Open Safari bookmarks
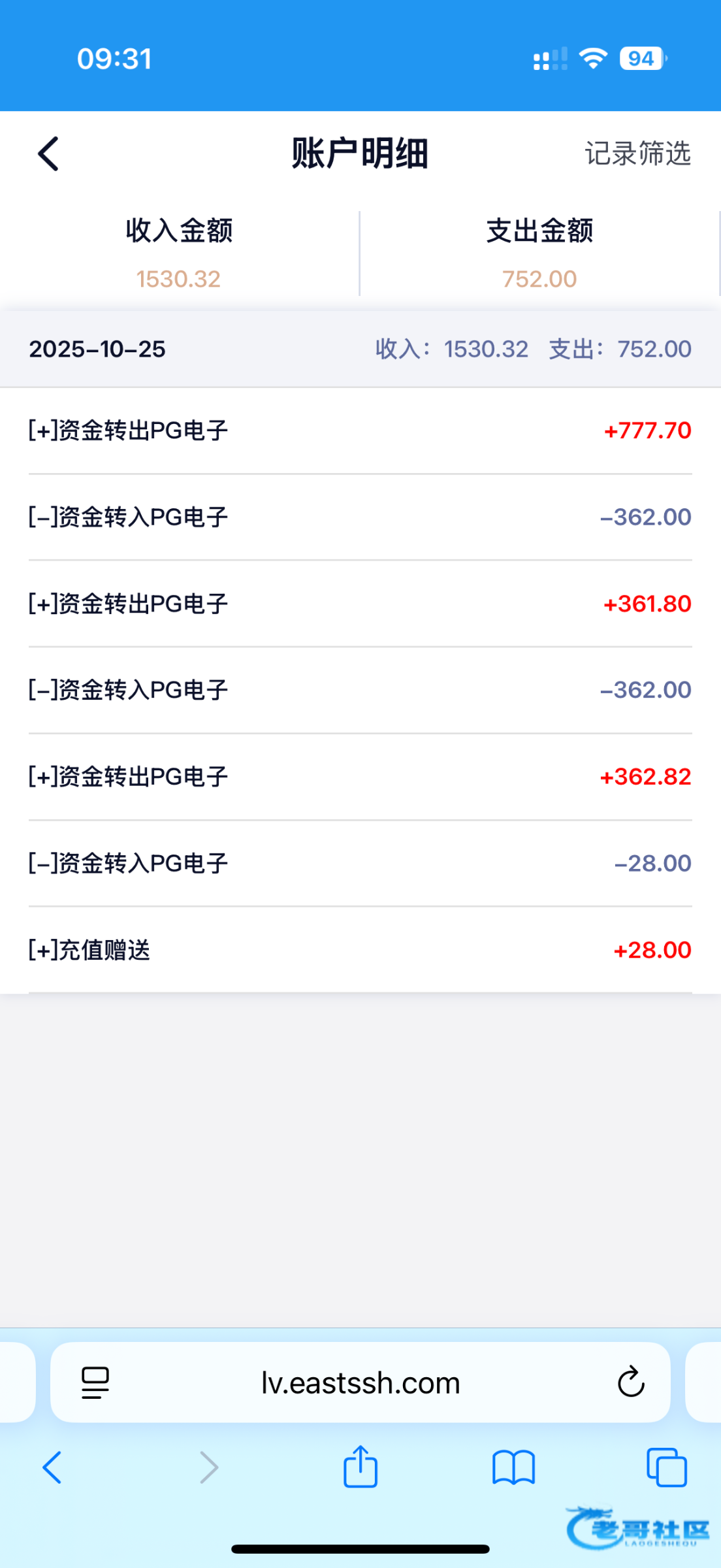 pyautogui.click(x=513, y=1467)
